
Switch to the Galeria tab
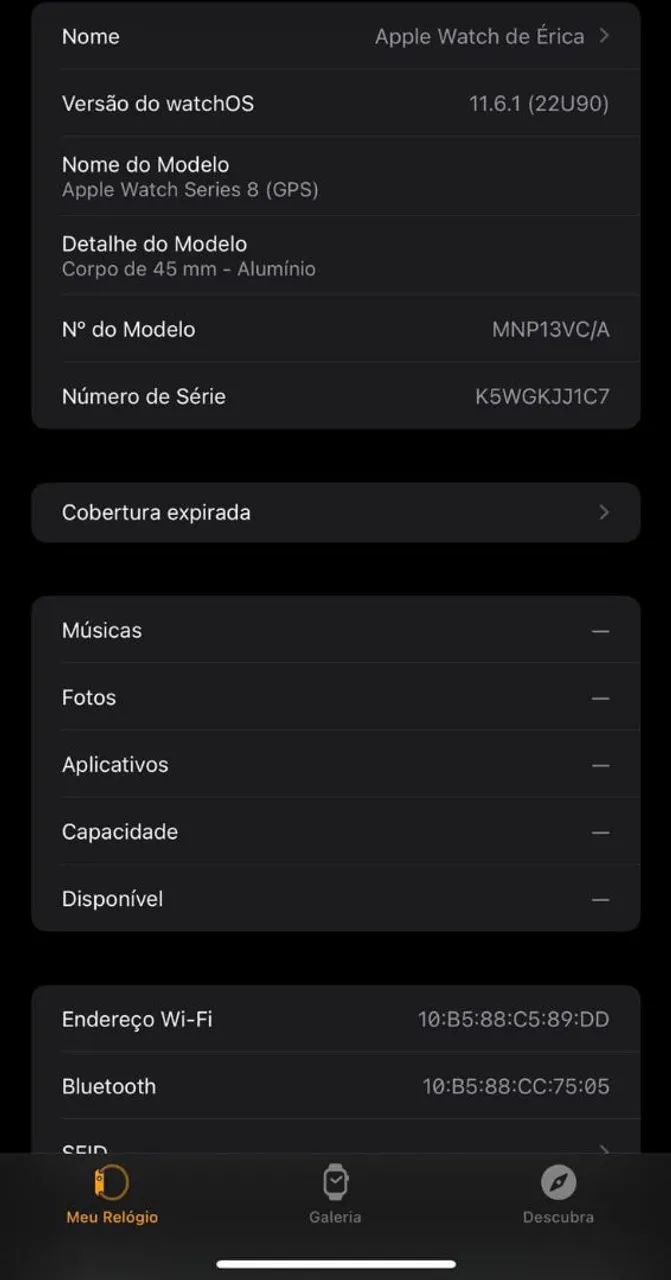(335, 1195)
